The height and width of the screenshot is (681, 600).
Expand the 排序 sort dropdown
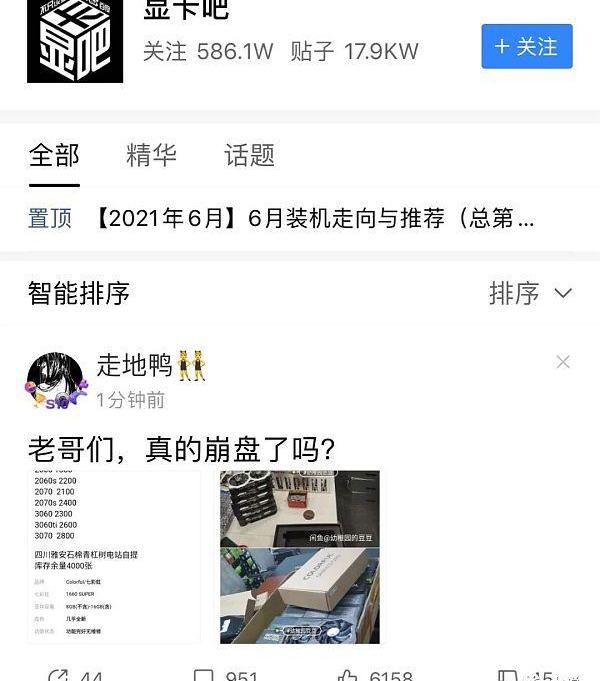[x=529, y=293]
